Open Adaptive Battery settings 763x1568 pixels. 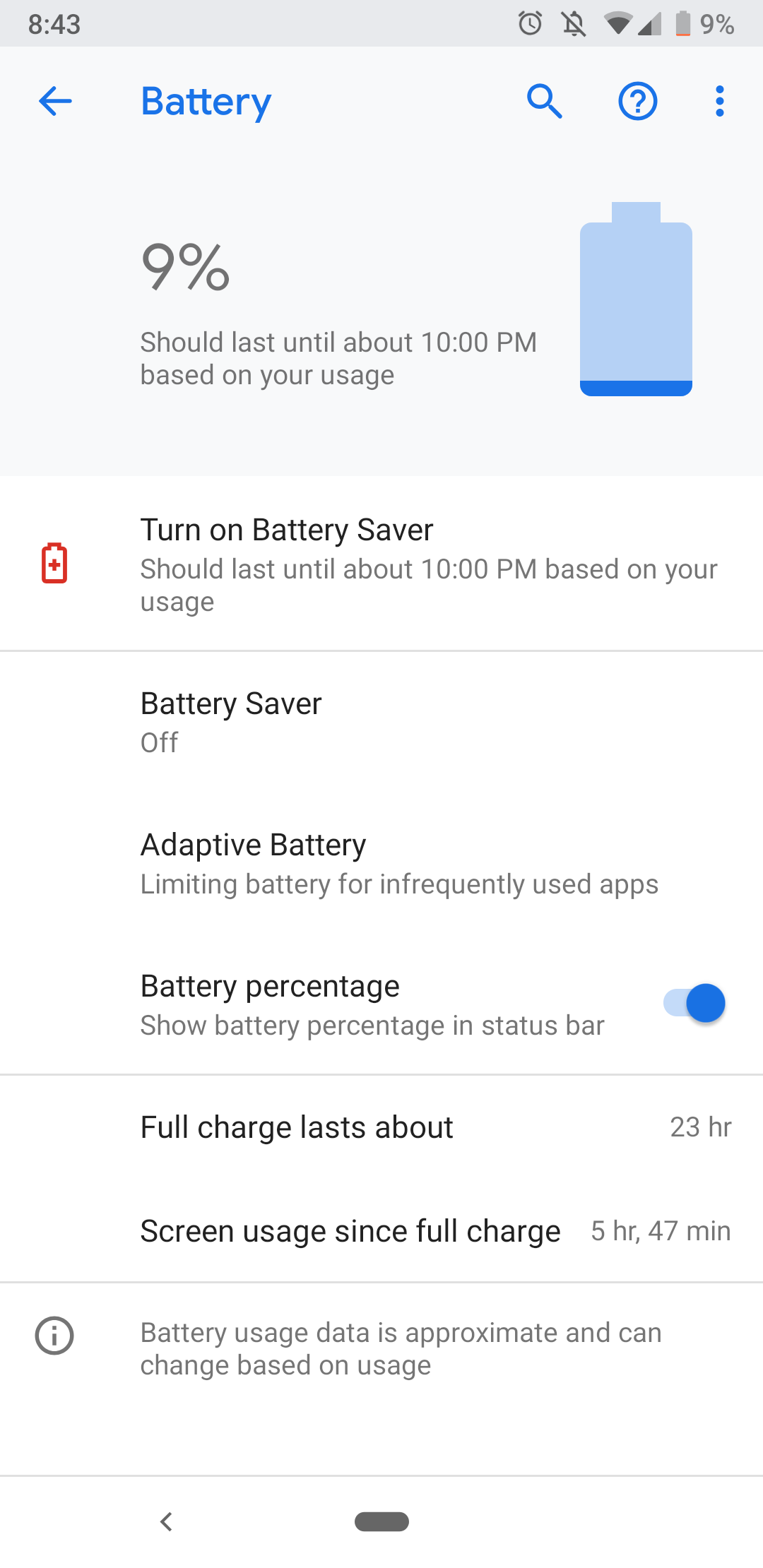click(x=381, y=863)
